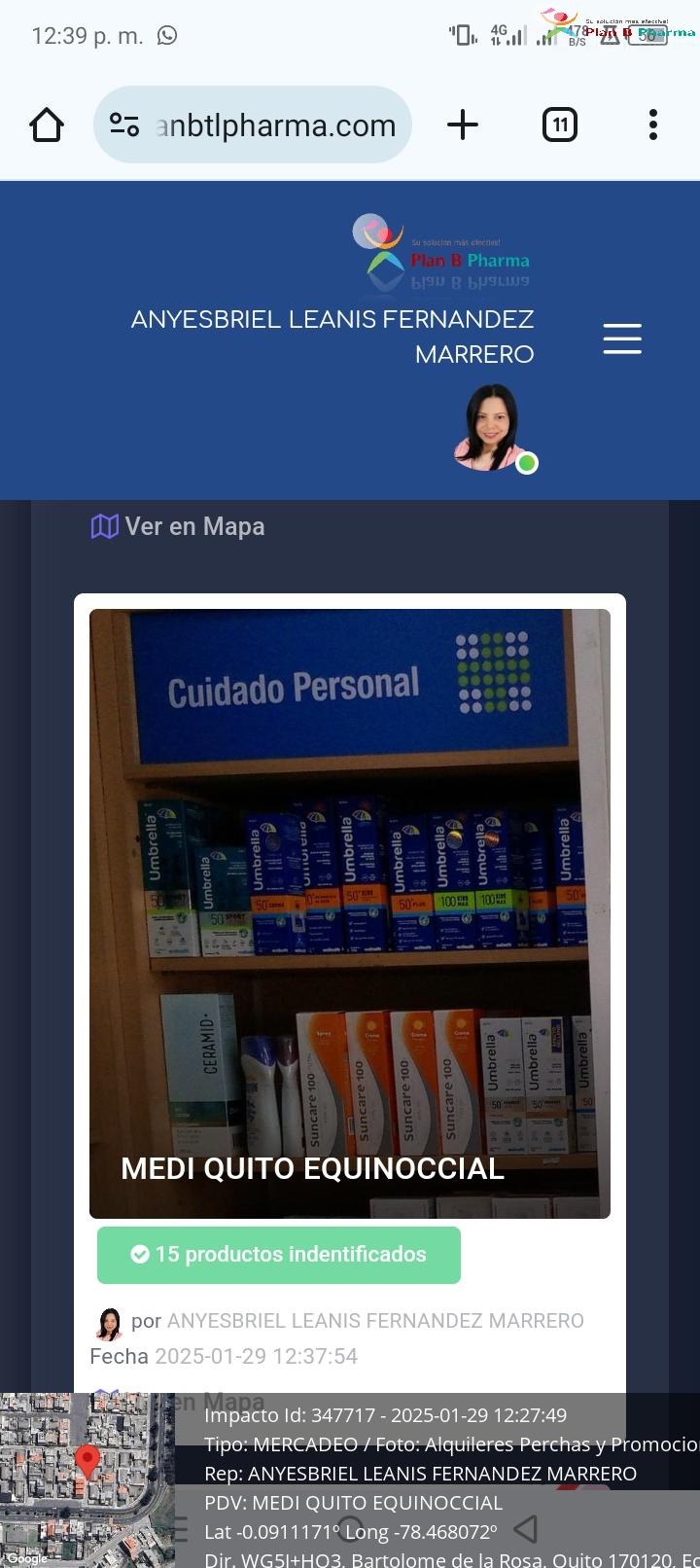Tap the 15 productos indentificados button
This screenshot has width=700, height=1568.
(279, 1255)
